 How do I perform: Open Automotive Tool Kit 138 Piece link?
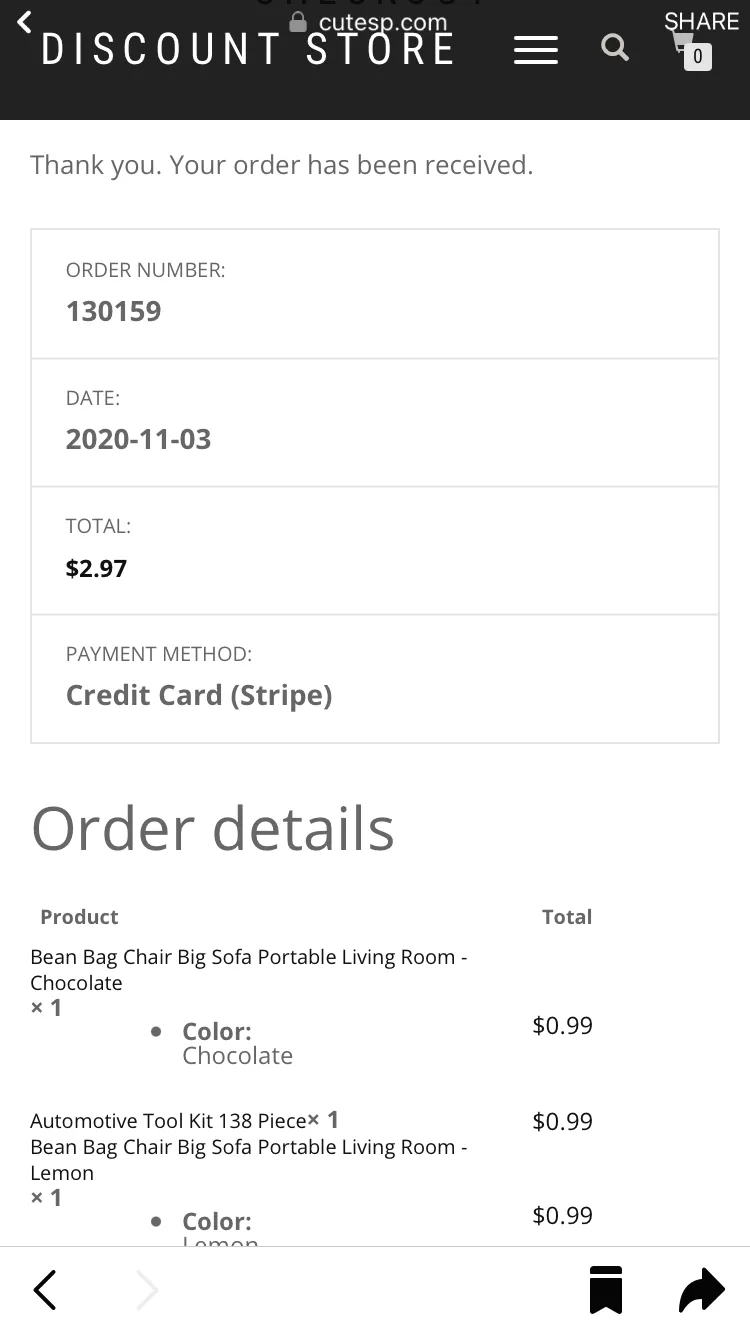(x=168, y=1121)
